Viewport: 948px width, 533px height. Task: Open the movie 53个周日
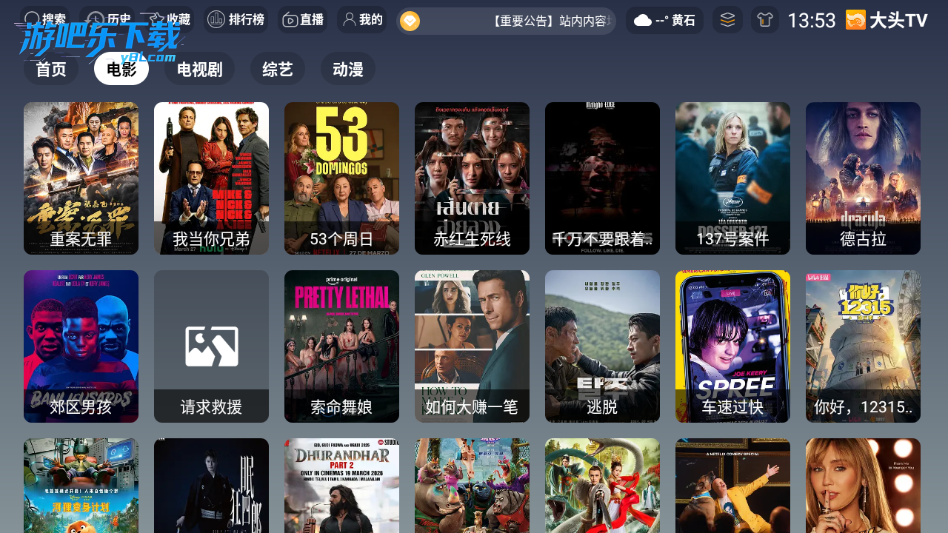[x=341, y=178]
